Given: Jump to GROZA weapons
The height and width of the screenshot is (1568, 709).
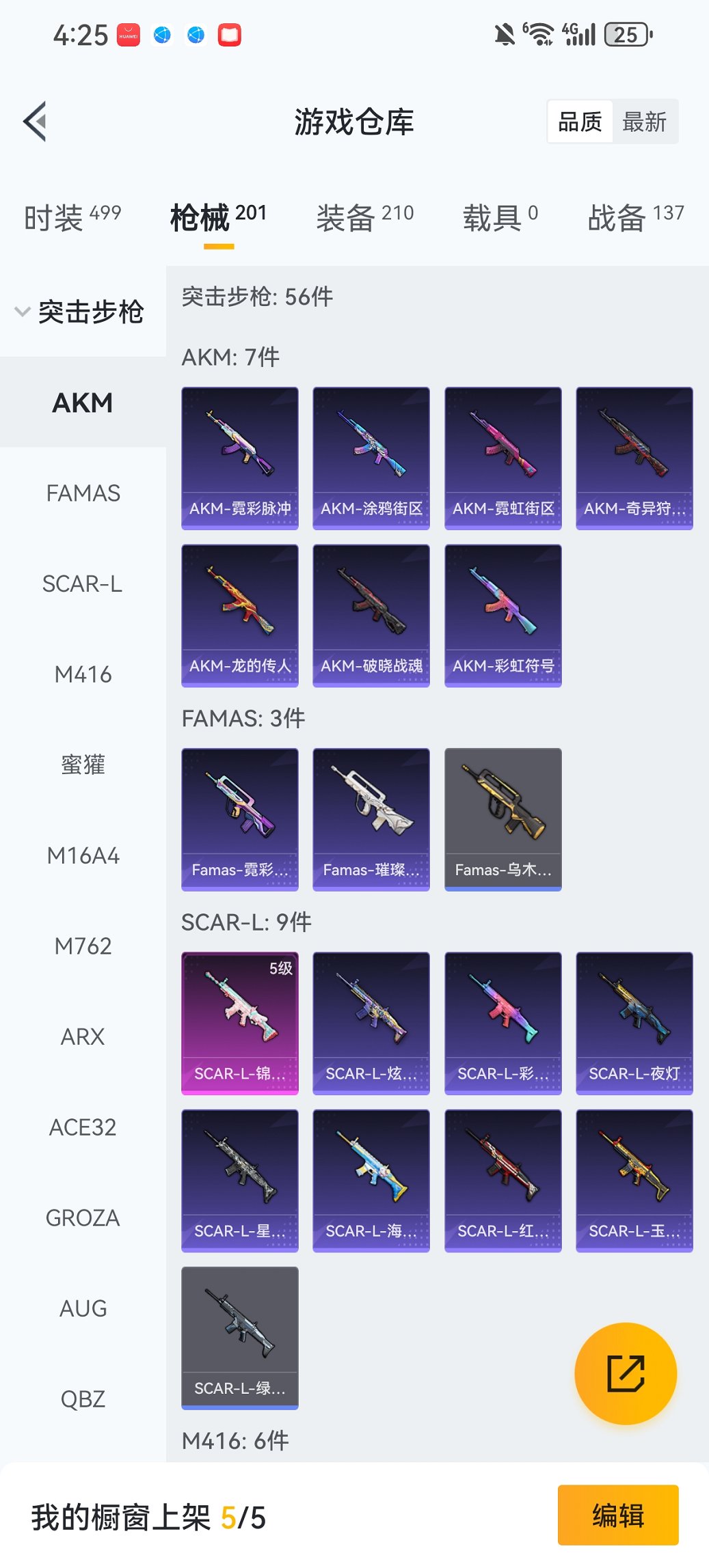Looking at the screenshot, I should pyautogui.click(x=83, y=1218).
